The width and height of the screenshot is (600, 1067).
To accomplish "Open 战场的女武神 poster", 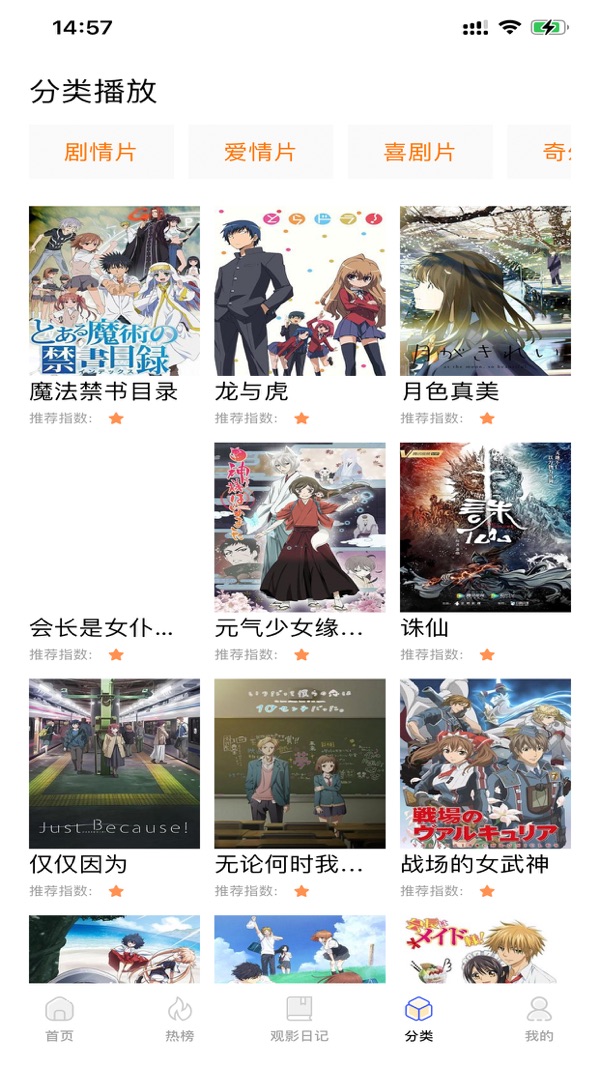I will click(485, 764).
